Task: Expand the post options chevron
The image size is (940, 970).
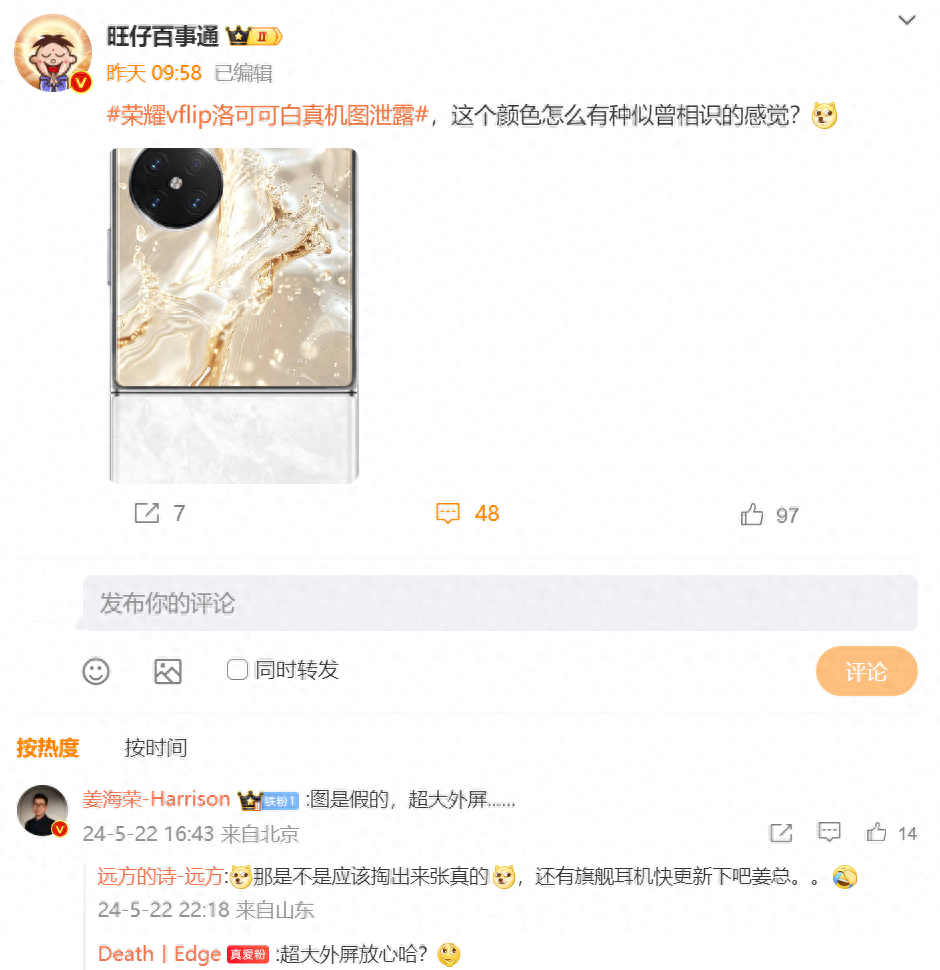Action: pos(906,20)
